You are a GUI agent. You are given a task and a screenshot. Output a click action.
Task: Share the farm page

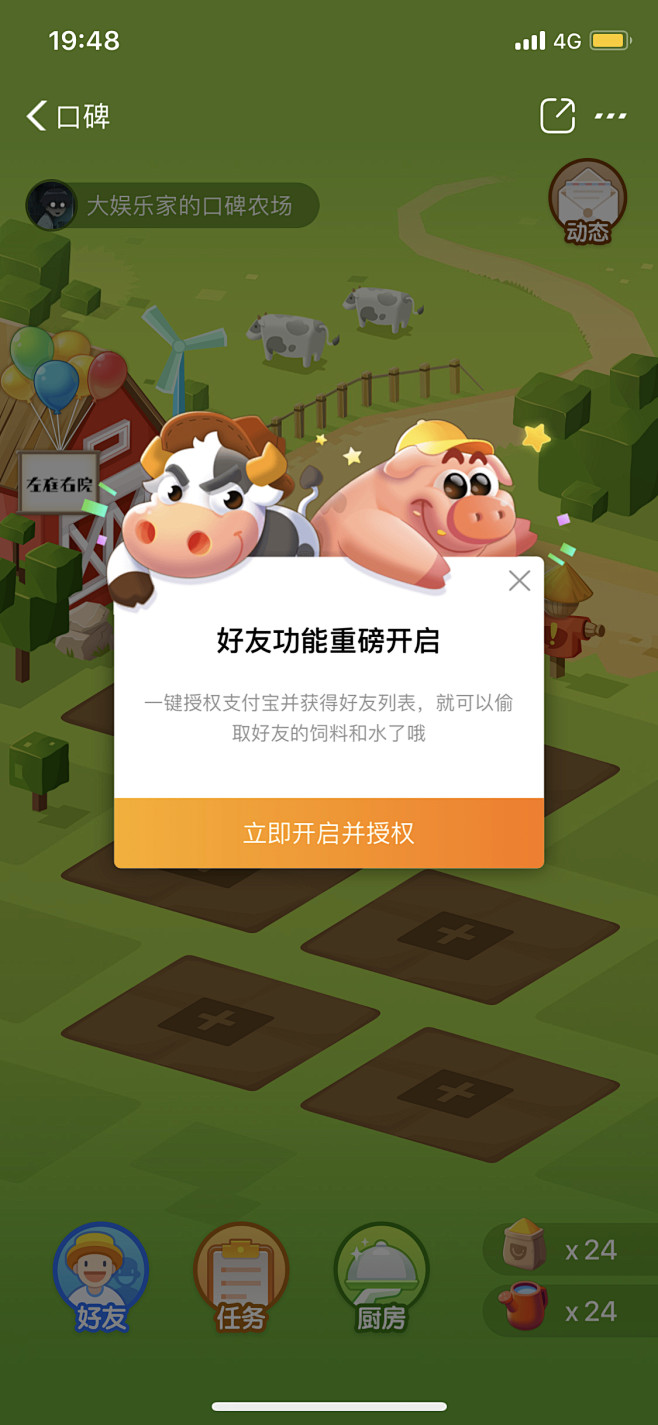click(x=557, y=116)
